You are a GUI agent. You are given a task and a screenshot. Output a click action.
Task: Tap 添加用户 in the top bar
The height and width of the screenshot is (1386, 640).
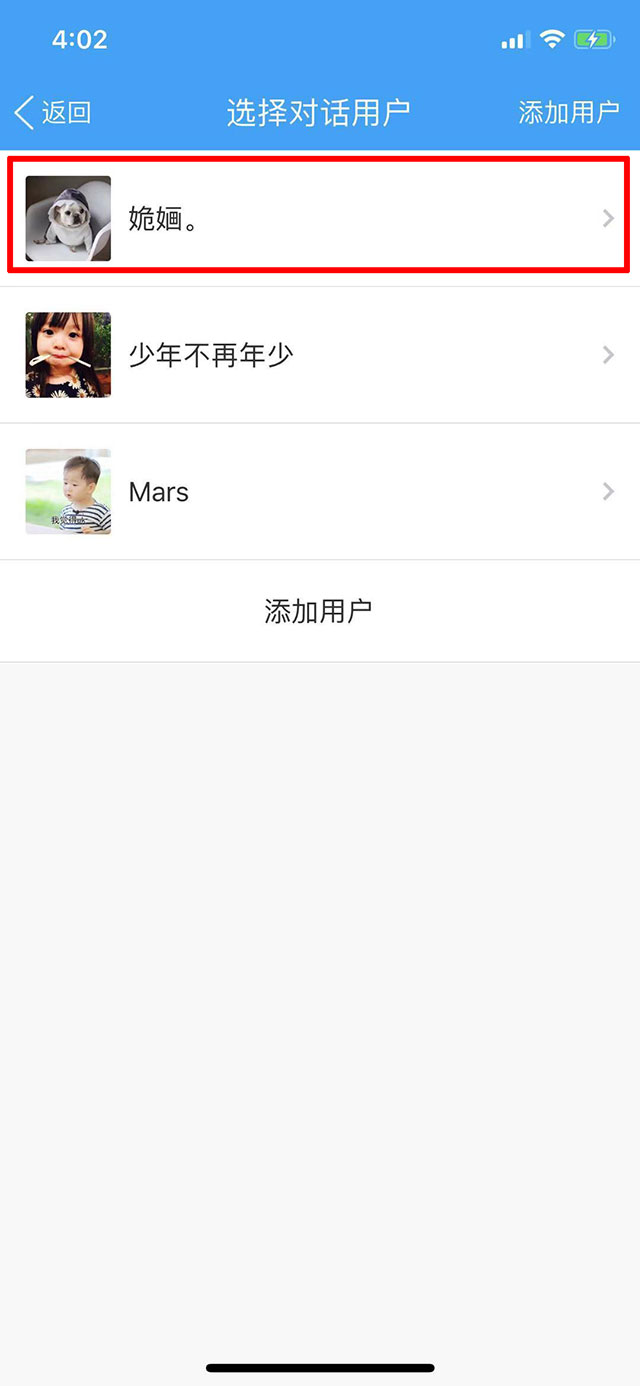tap(568, 112)
